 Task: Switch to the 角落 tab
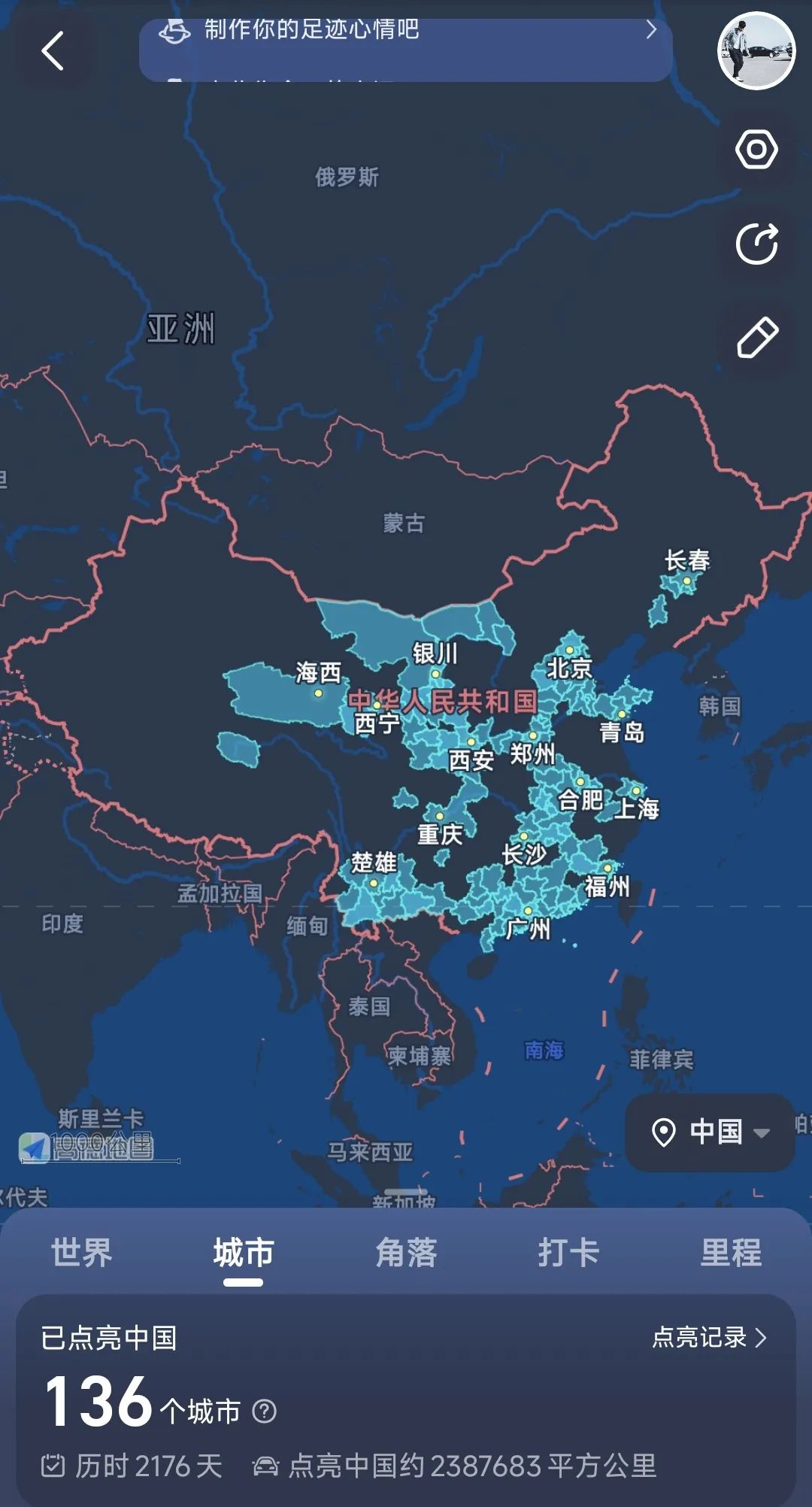point(406,1254)
